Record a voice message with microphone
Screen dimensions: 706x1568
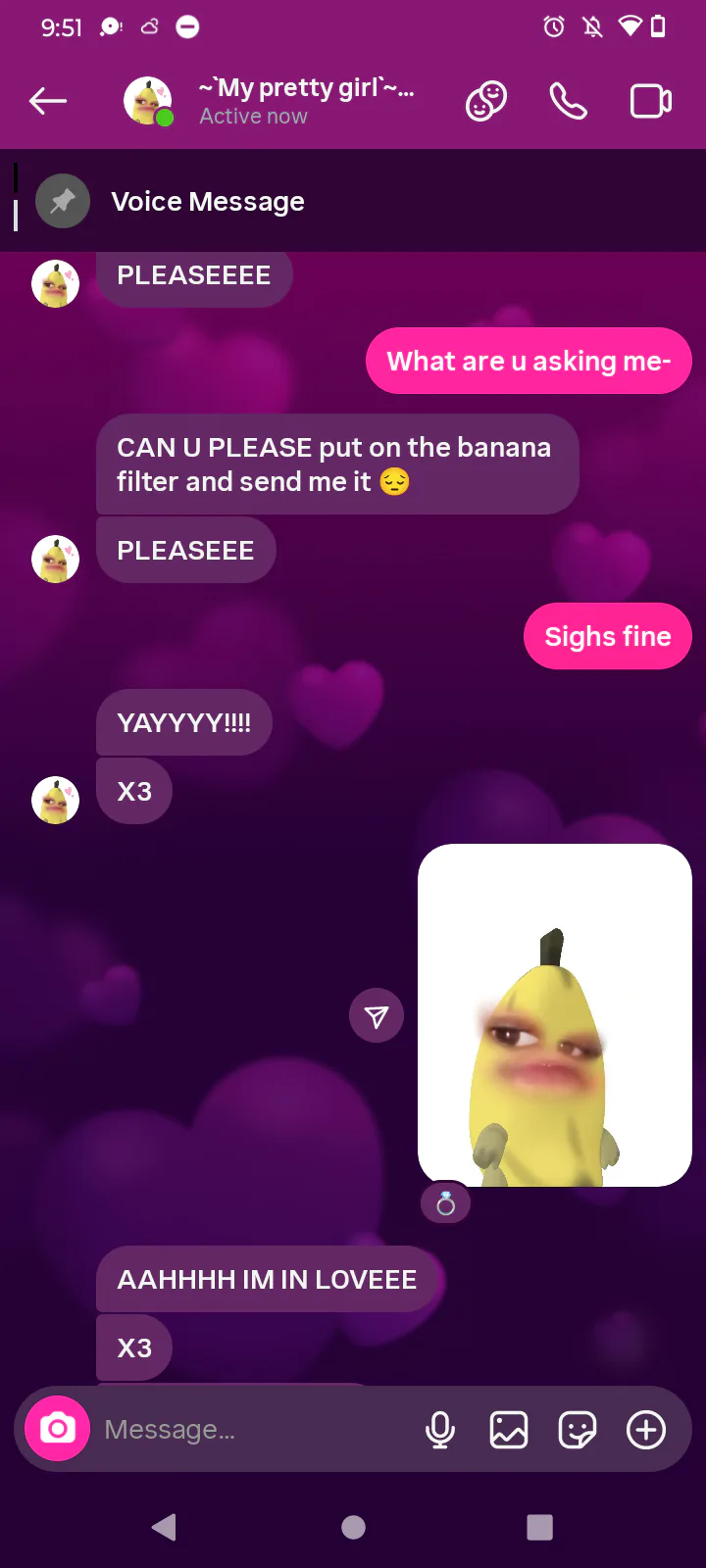coord(440,1430)
